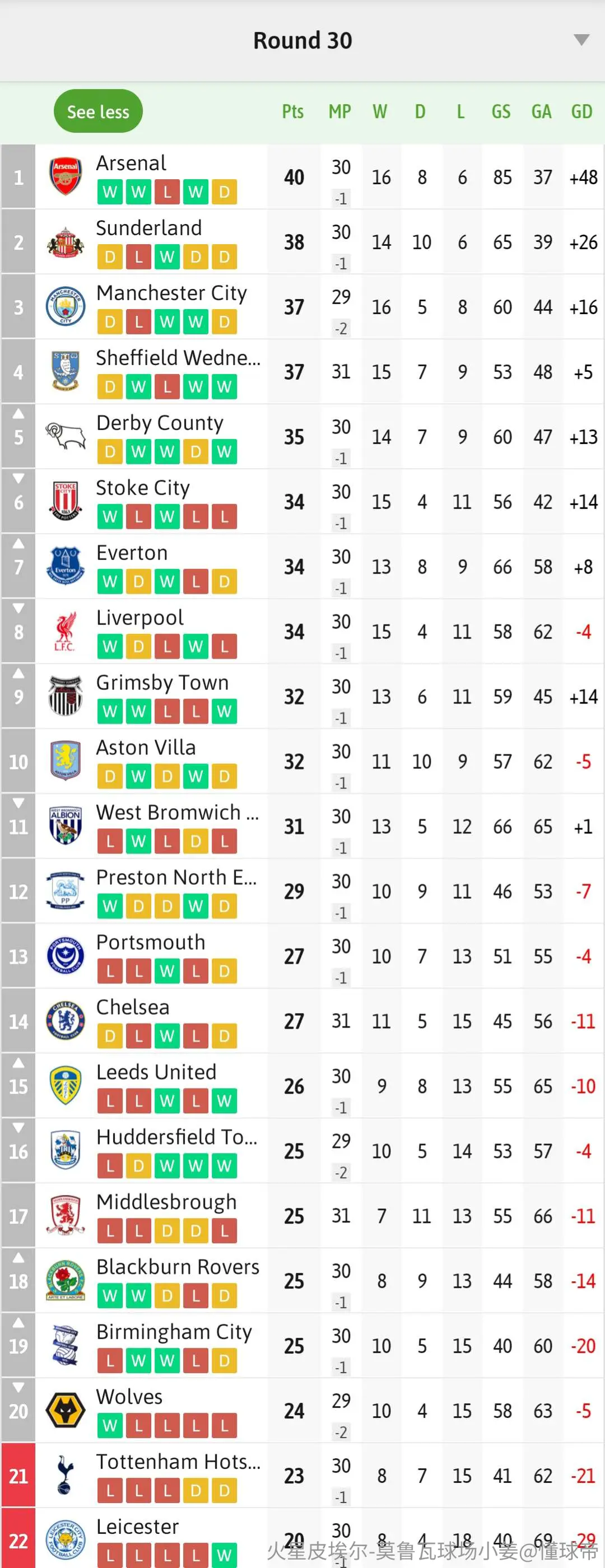Select Manchester City in the standings
The width and height of the screenshot is (605, 1568).
[302, 307]
